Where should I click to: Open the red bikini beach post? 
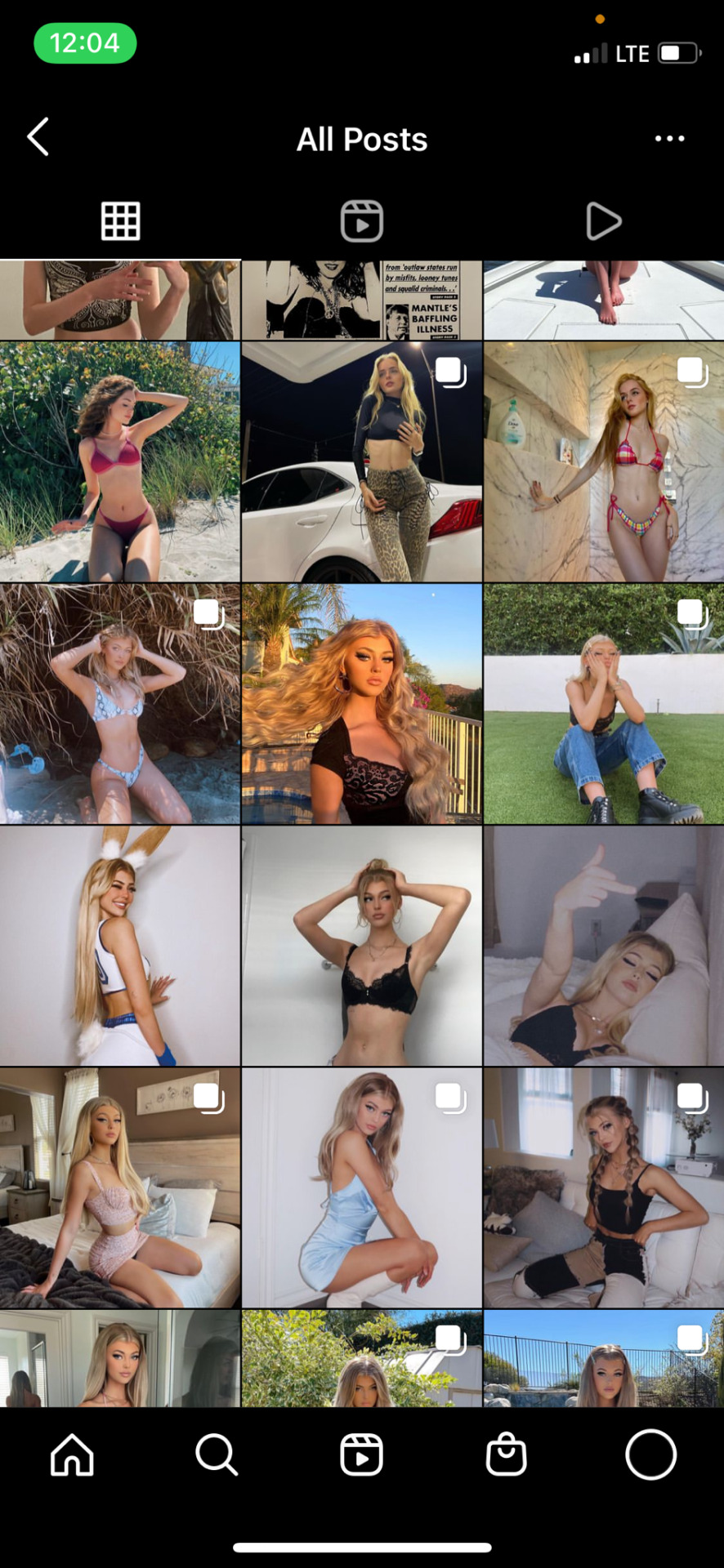point(120,461)
